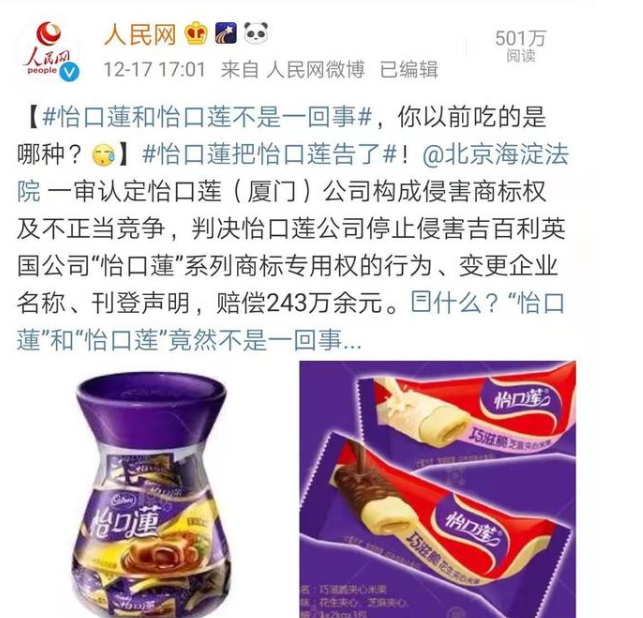
Task: Open the 人民网 profile avatar
Action: (51, 52)
